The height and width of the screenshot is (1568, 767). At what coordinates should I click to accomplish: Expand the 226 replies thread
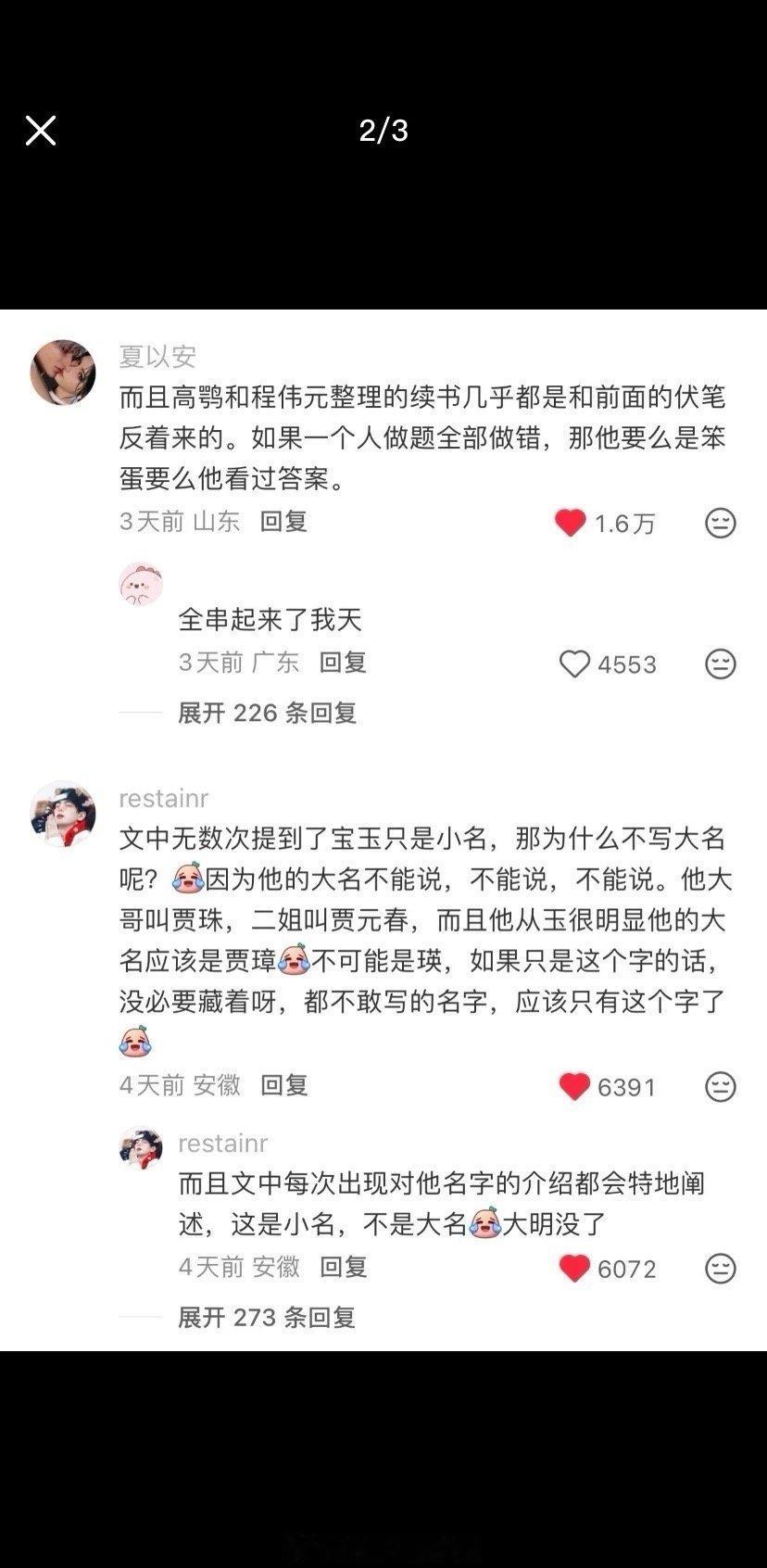click(x=268, y=714)
